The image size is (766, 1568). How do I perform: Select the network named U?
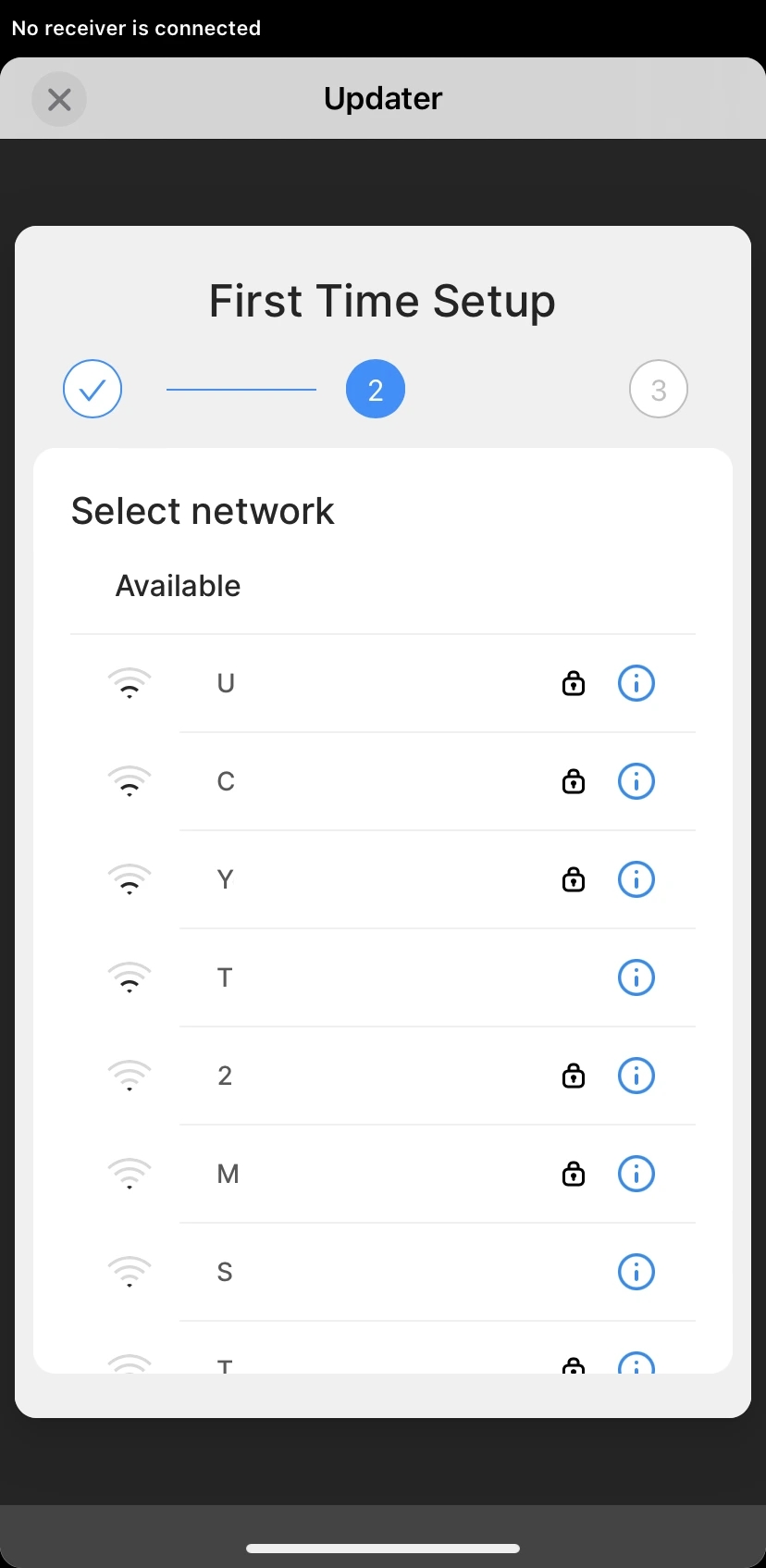tap(383, 683)
